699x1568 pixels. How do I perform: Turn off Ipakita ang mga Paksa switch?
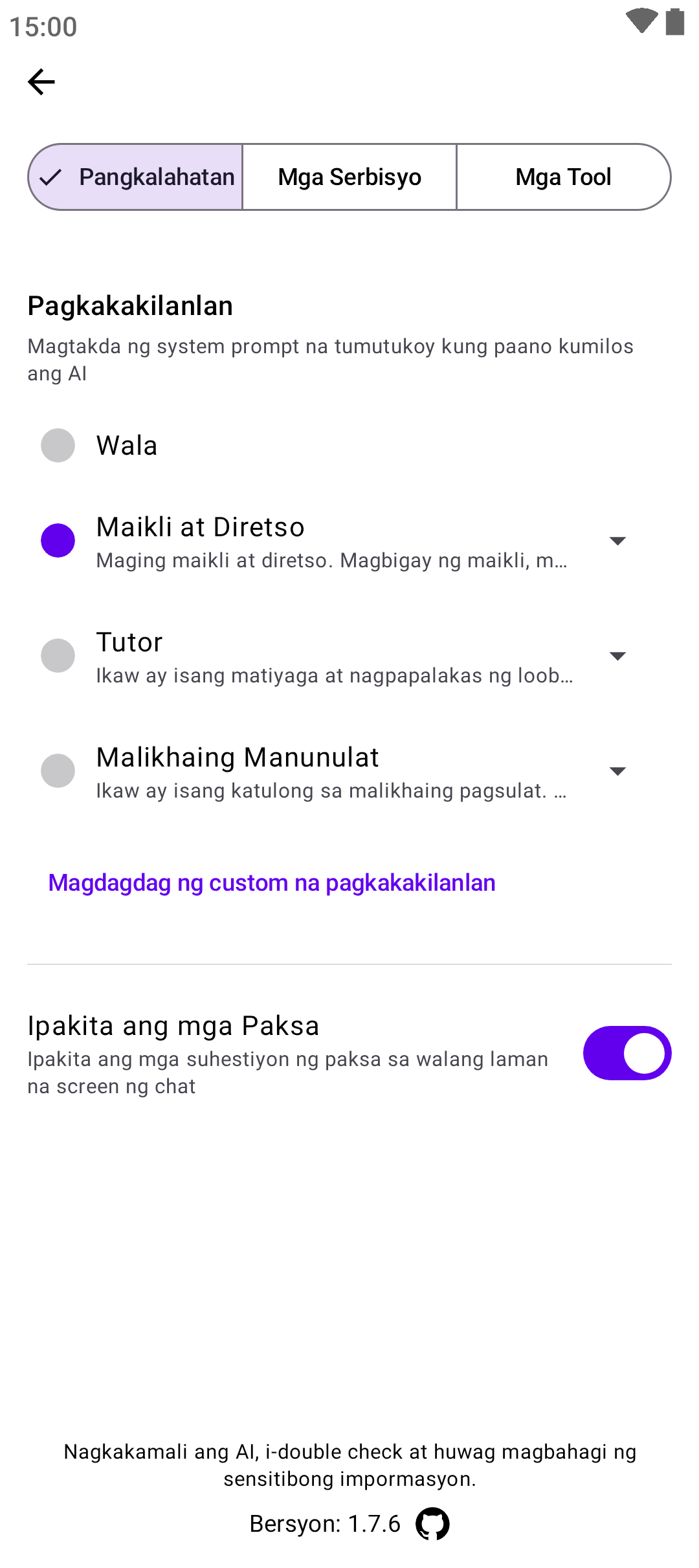pos(627,1053)
